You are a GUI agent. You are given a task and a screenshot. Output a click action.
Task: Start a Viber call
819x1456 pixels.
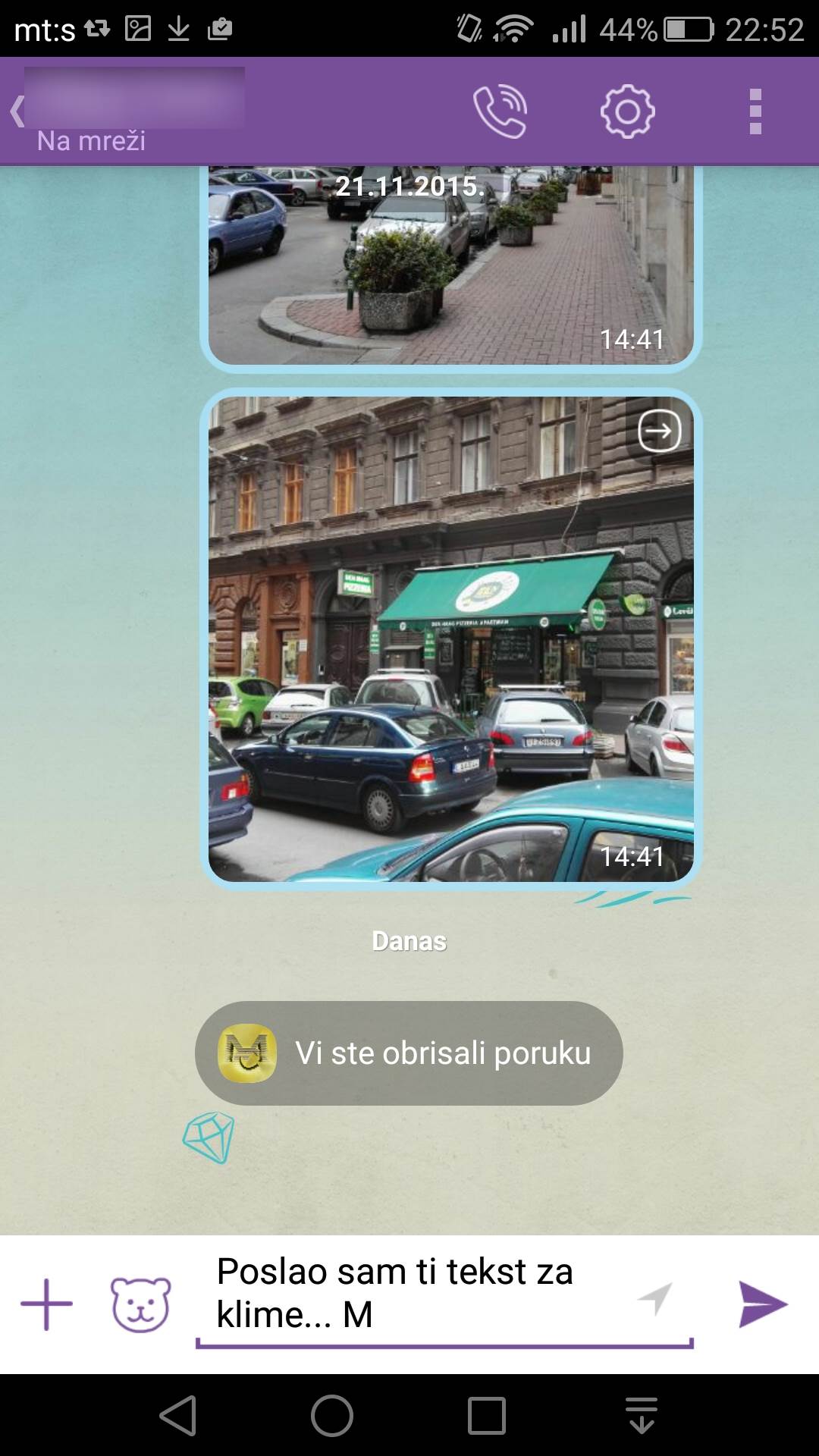pyautogui.click(x=500, y=111)
